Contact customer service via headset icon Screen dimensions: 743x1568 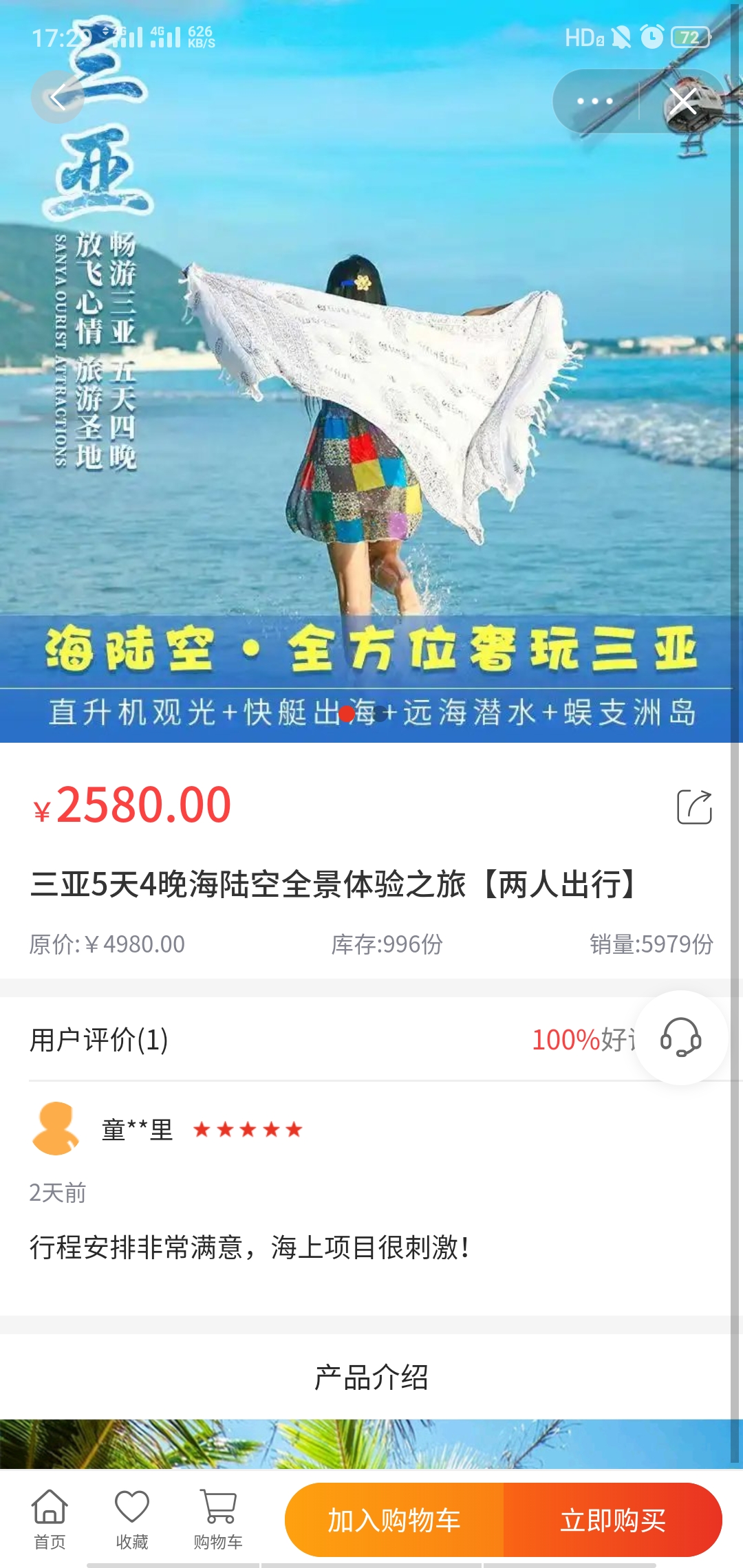680,1038
